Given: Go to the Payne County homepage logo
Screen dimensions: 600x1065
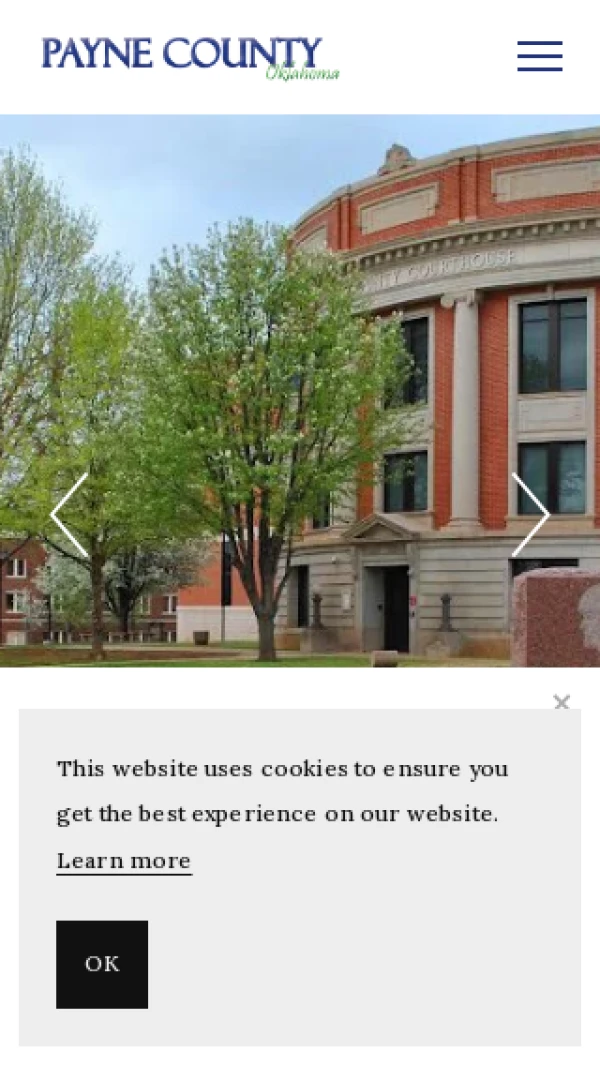Looking at the screenshot, I should 190,57.
